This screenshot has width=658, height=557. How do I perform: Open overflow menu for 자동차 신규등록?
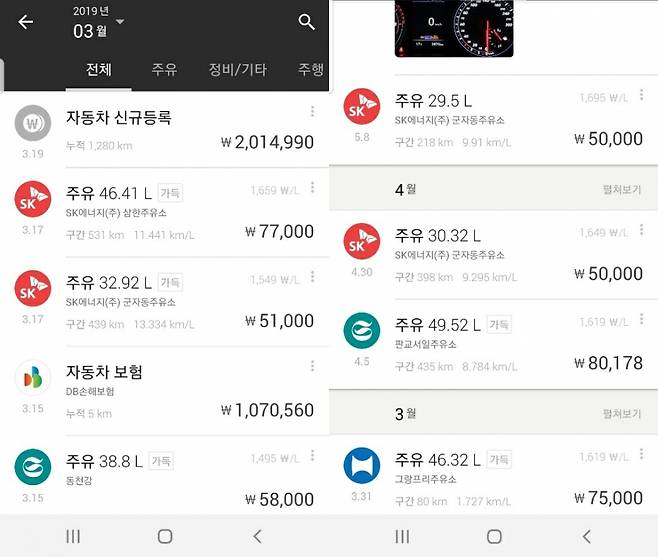(x=312, y=111)
